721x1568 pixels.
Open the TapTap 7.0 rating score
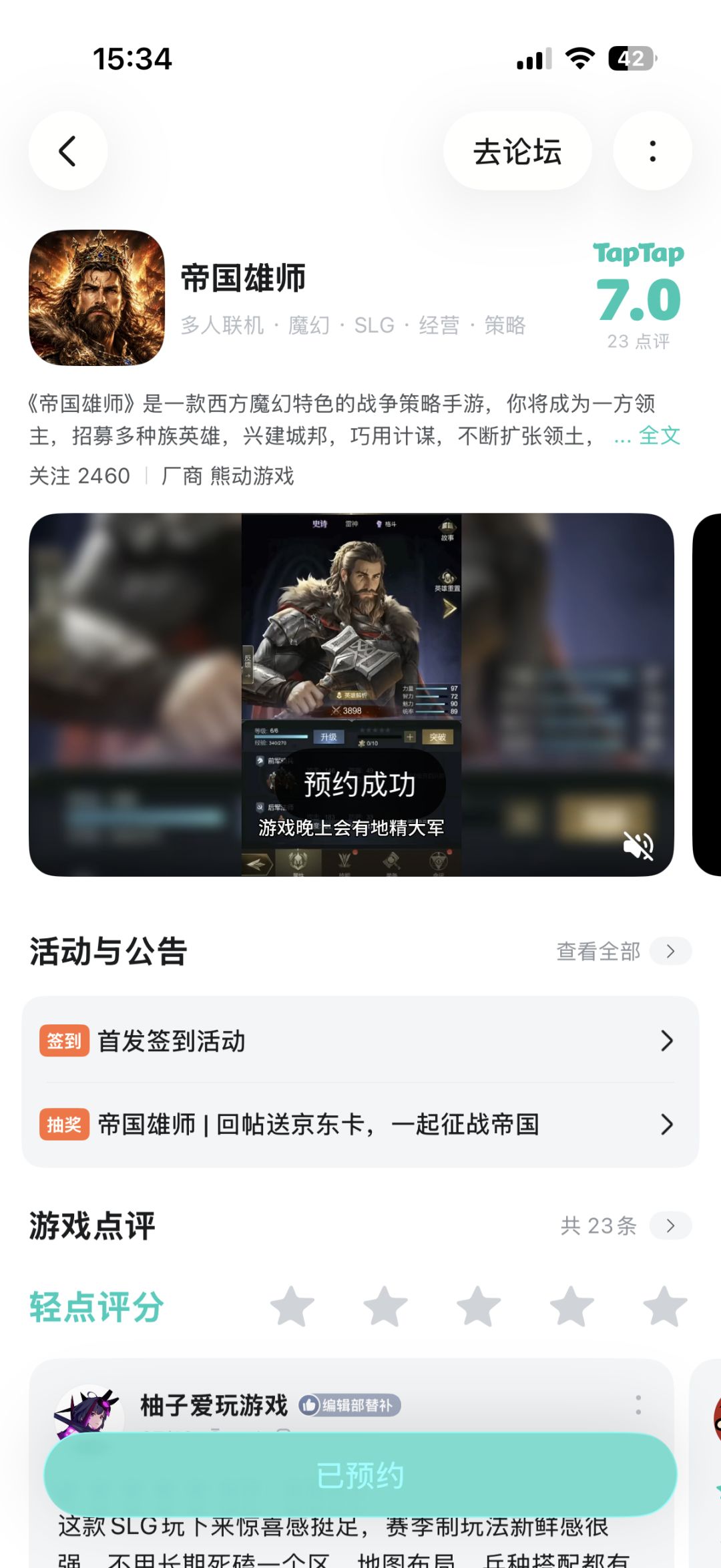point(639,296)
